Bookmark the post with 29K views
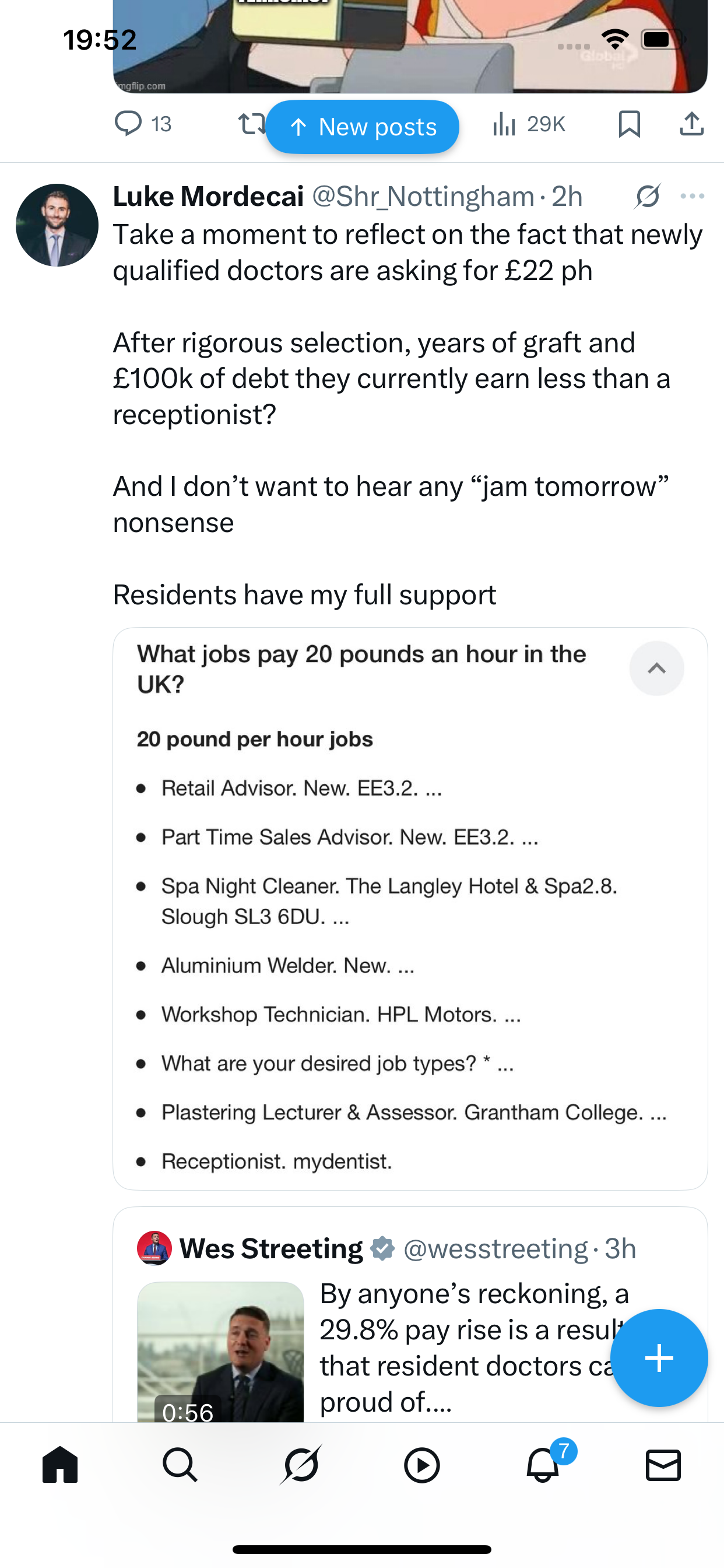This screenshot has height=1568, width=724. (629, 124)
